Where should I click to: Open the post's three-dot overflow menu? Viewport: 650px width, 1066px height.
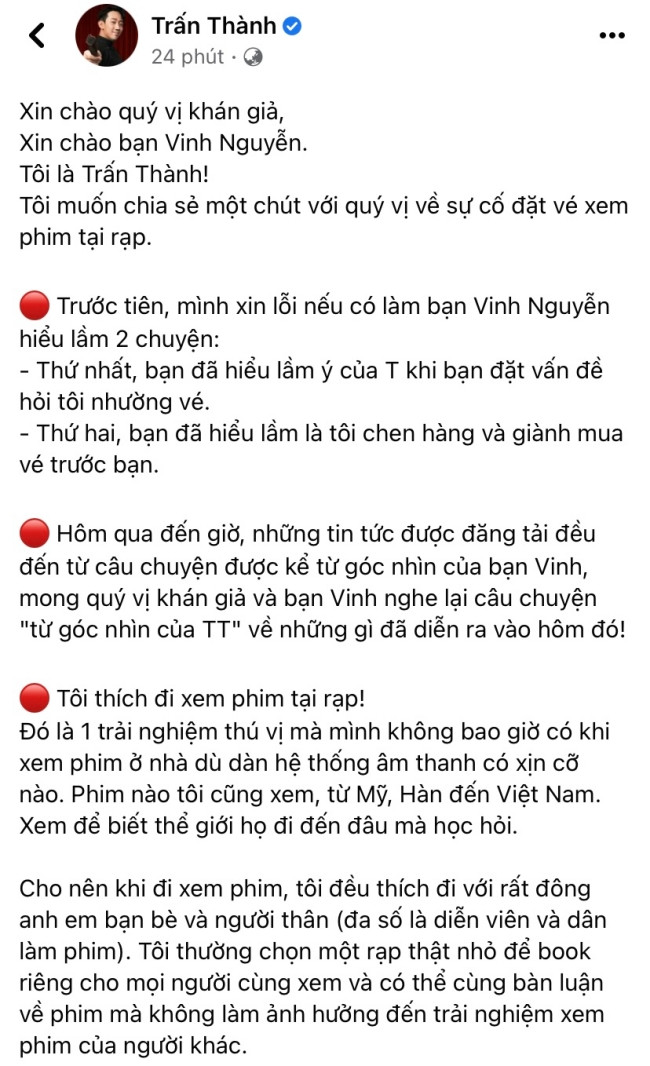pyautogui.click(x=611, y=36)
